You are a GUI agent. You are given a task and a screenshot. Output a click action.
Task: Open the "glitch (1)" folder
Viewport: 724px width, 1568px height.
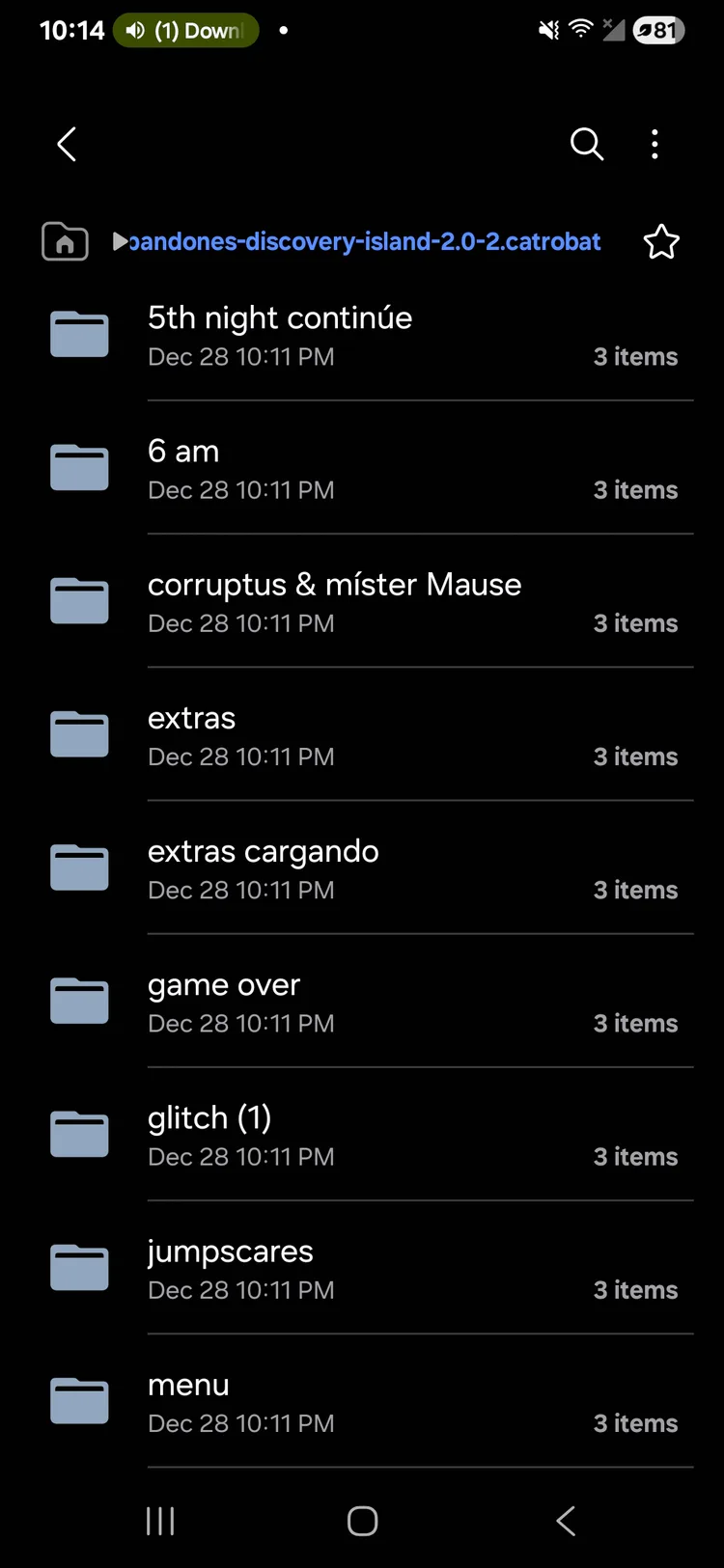coord(209,1134)
